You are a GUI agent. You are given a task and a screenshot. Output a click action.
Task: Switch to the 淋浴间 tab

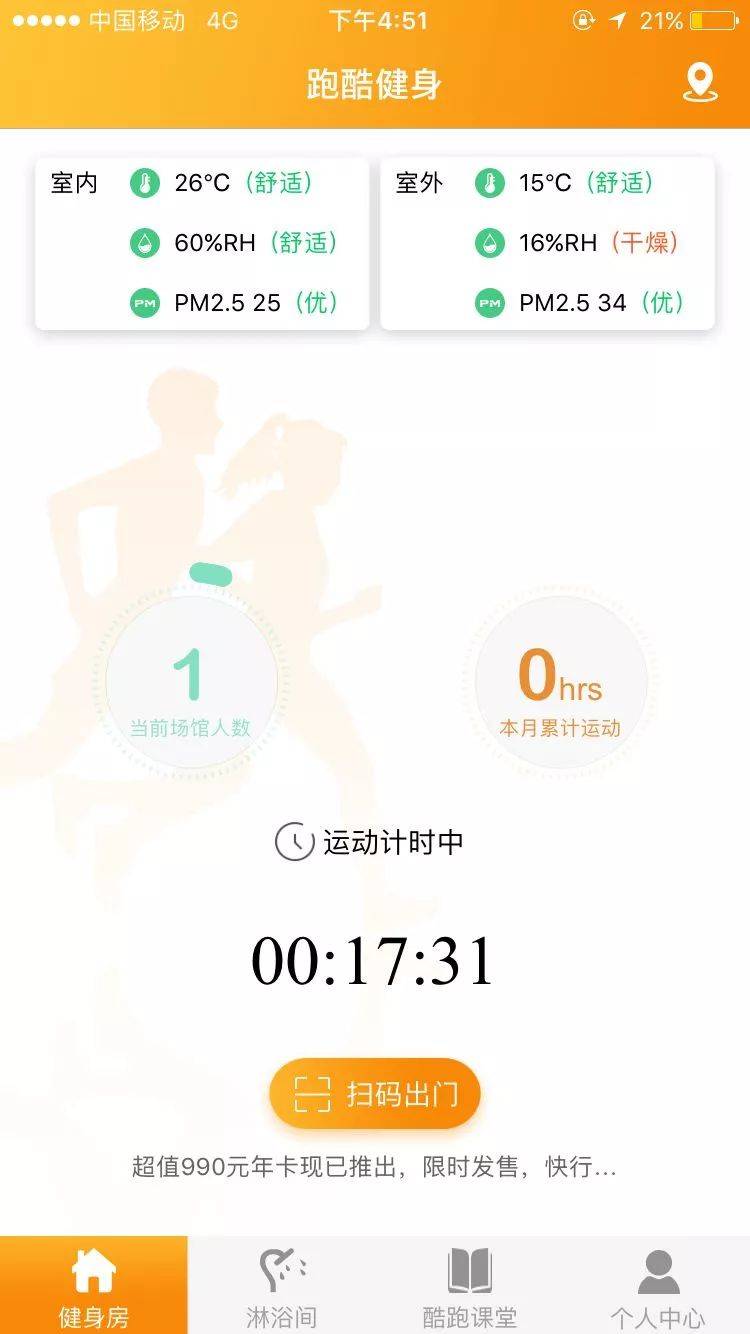(x=281, y=1286)
